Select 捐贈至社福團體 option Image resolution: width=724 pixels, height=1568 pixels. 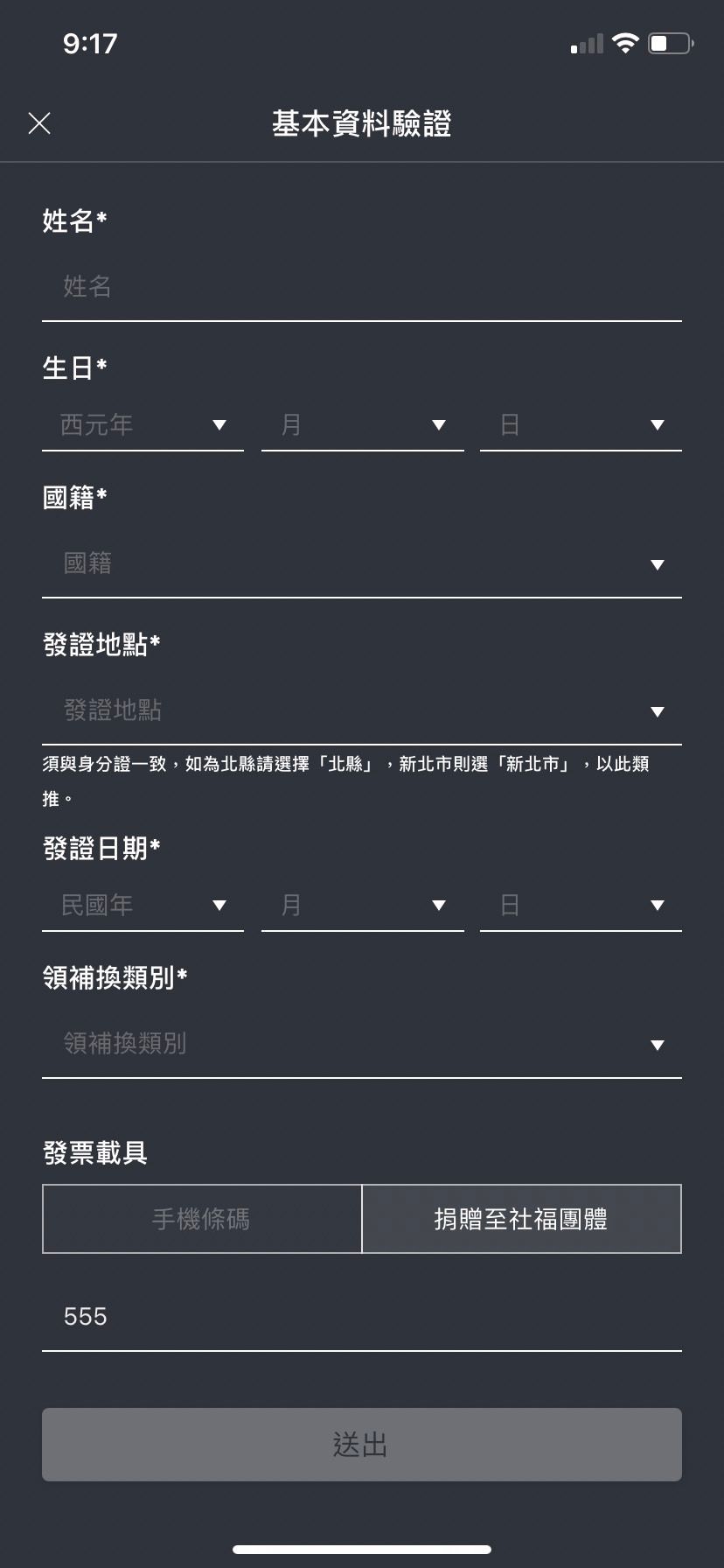click(x=521, y=1219)
